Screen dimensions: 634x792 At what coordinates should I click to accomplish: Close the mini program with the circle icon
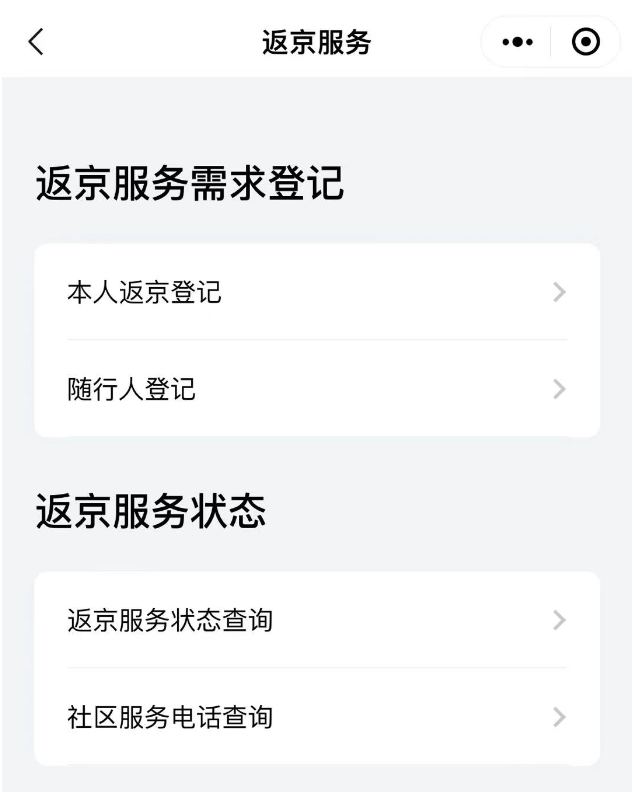[585, 42]
